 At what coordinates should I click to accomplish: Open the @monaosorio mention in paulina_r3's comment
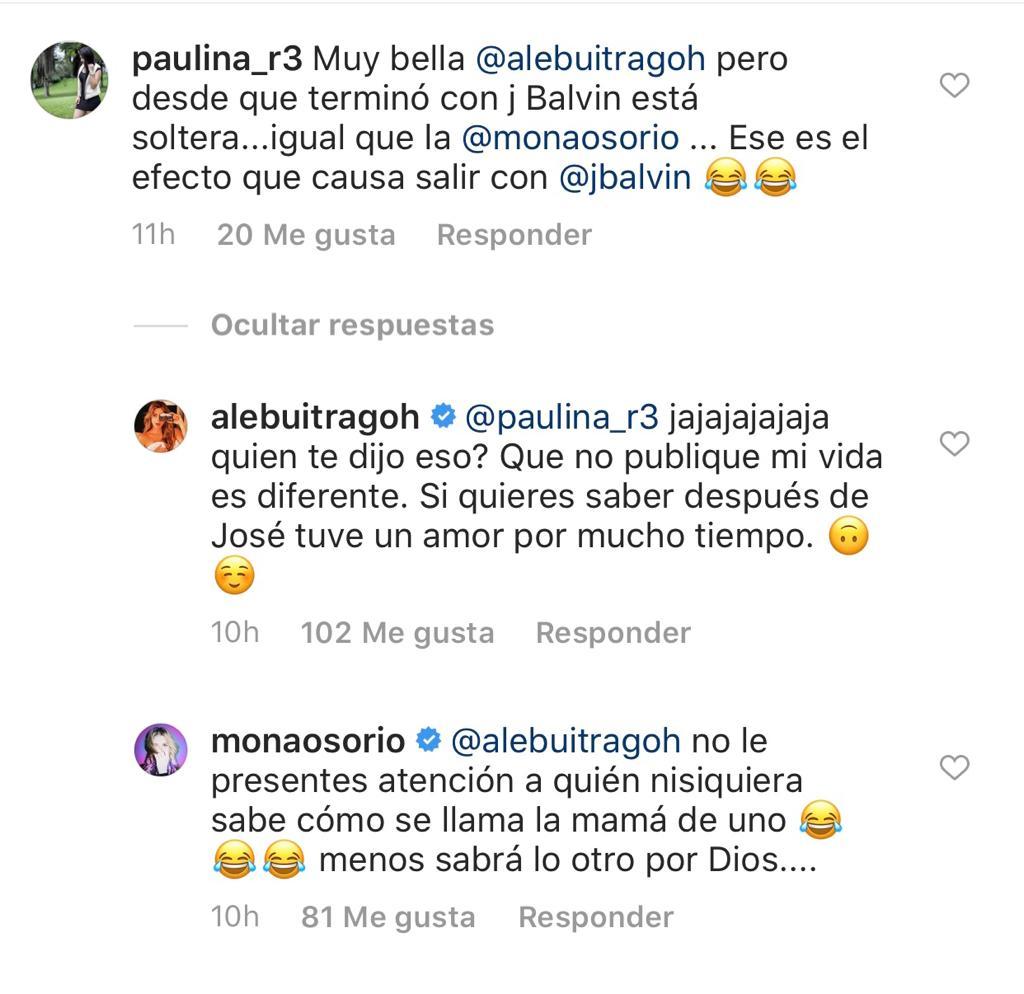pyautogui.click(x=571, y=138)
